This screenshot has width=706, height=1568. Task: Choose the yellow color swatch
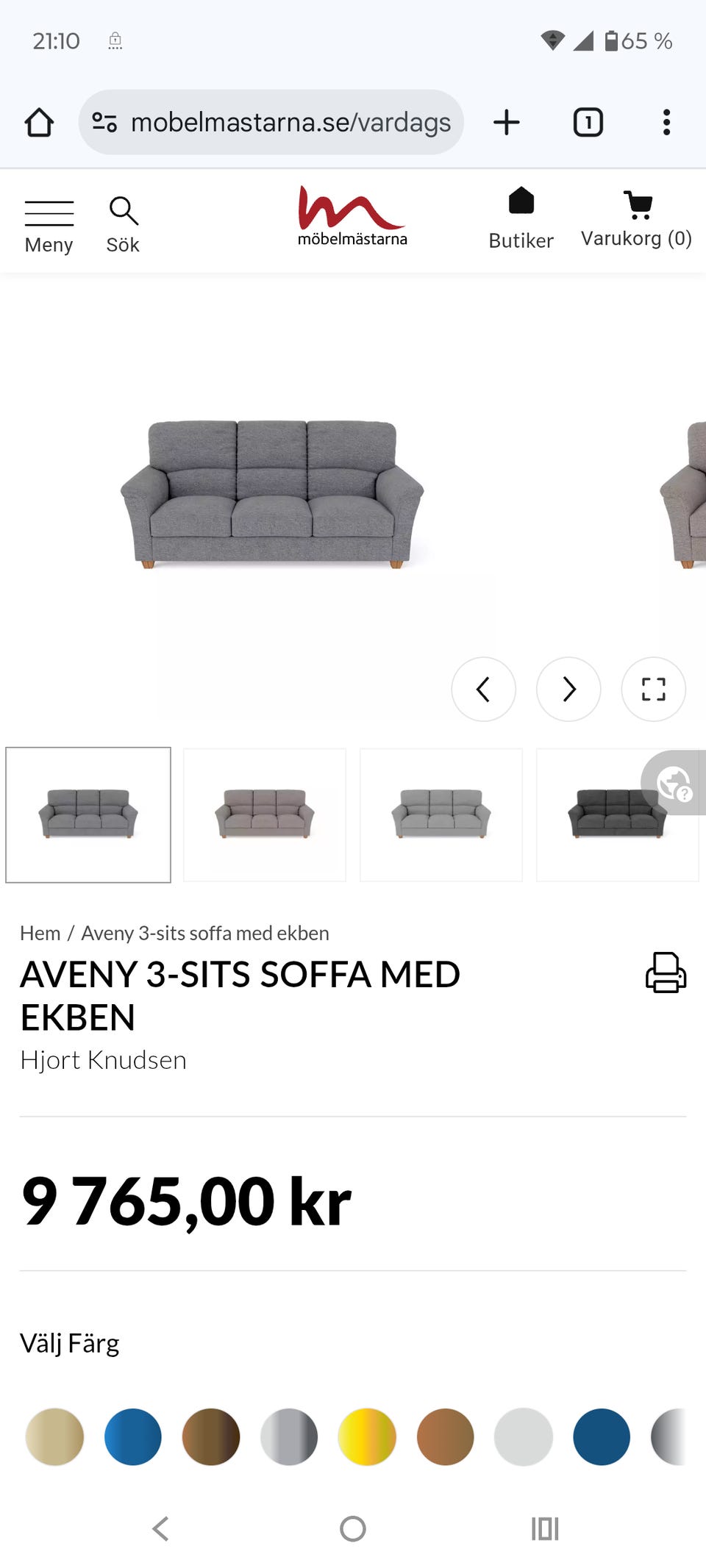click(x=367, y=1436)
